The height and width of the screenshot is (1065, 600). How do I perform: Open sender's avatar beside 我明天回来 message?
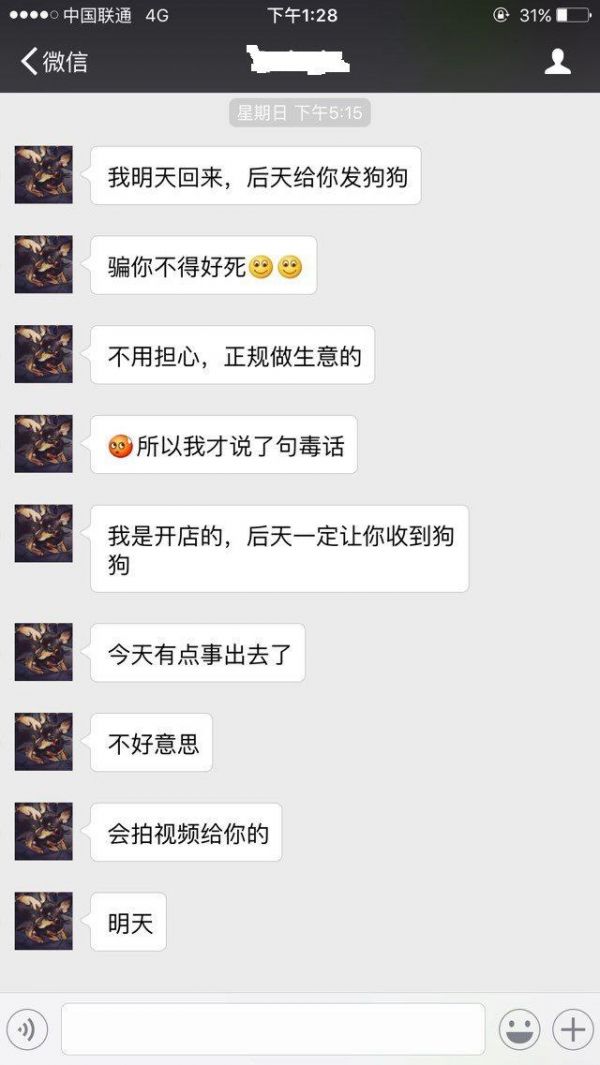click(x=43, y=175)
